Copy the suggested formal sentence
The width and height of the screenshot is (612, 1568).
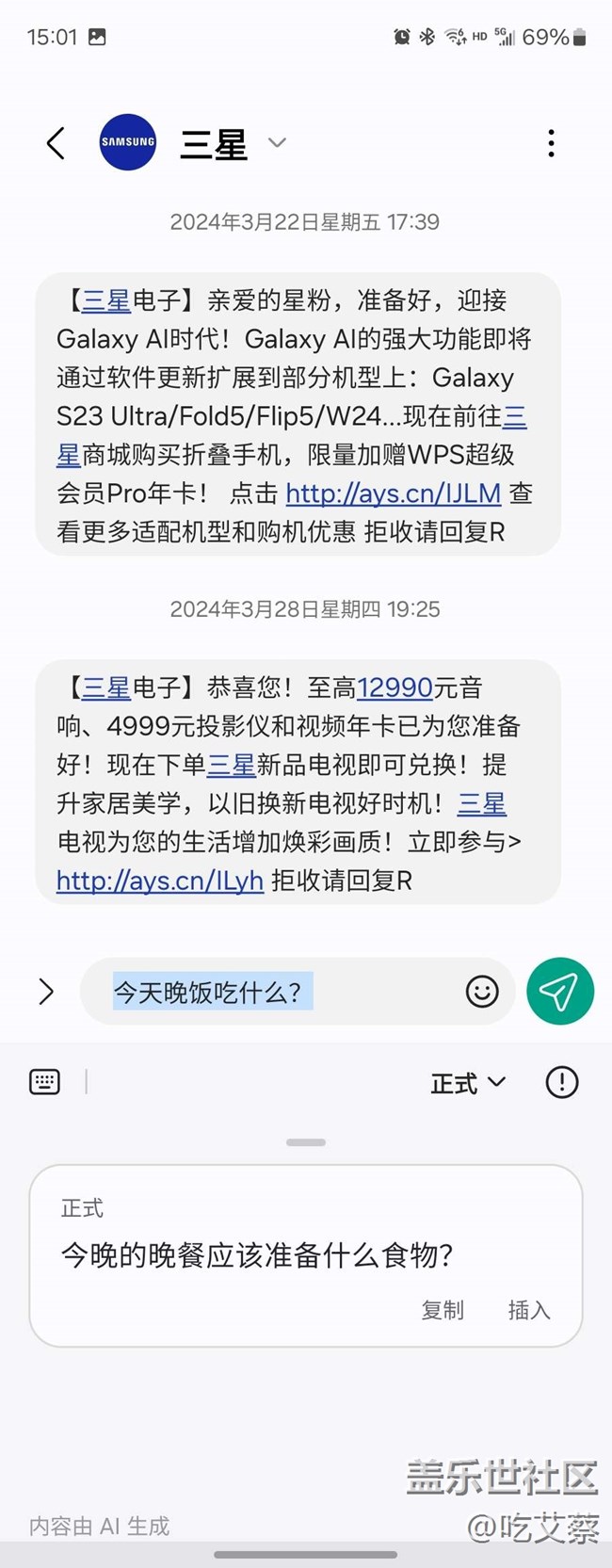443,1310
